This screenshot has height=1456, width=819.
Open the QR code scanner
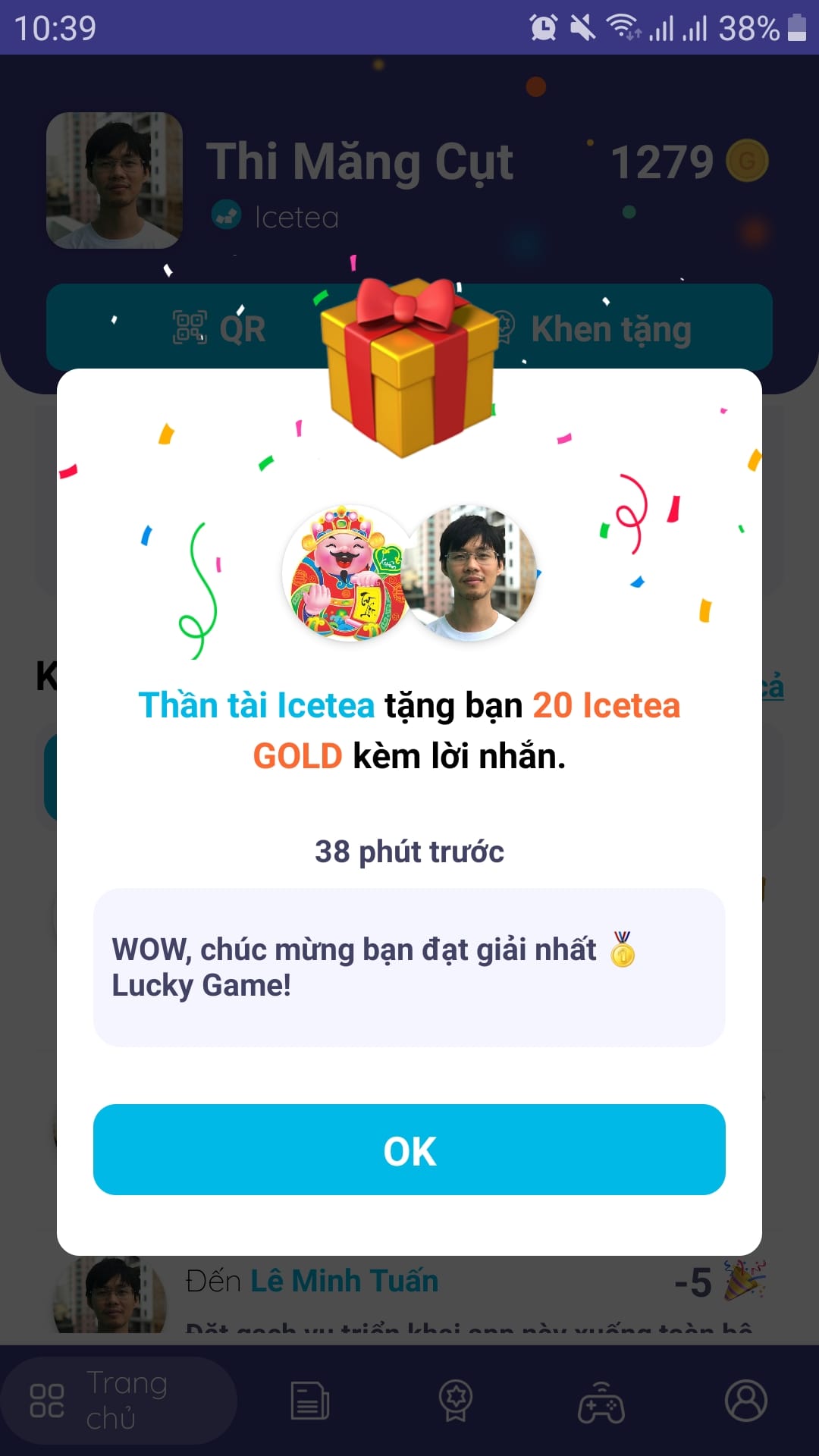[x=220, y=328]
